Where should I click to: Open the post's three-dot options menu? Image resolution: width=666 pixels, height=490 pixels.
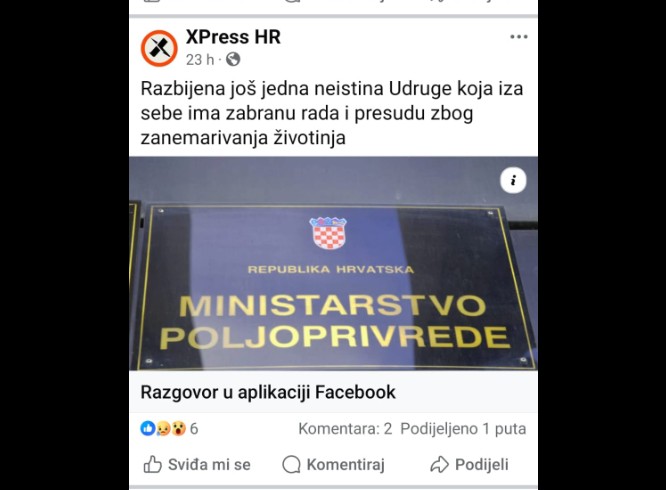tap(518, 37)
